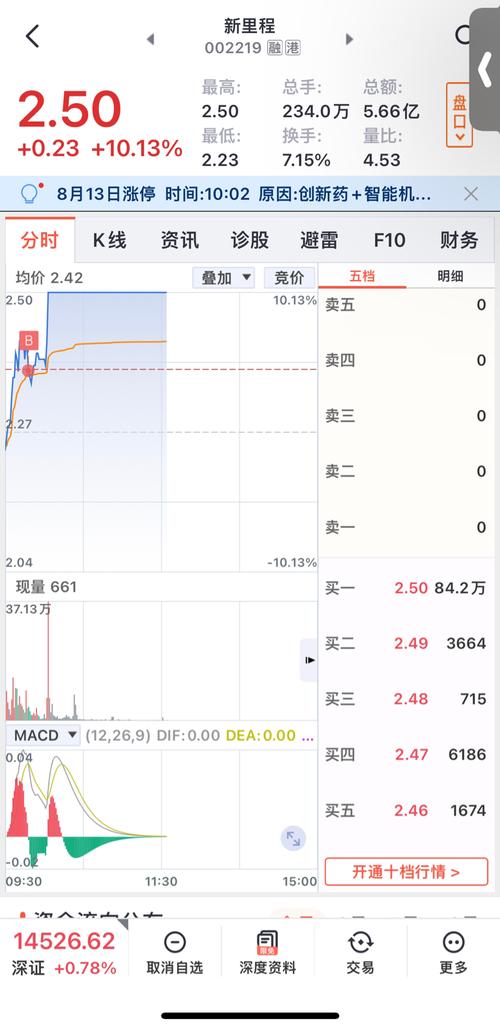The image size is (500, 1030).
Task: Dismiss the 8月13日涨停 notice banner
Action: click(470, 194)
